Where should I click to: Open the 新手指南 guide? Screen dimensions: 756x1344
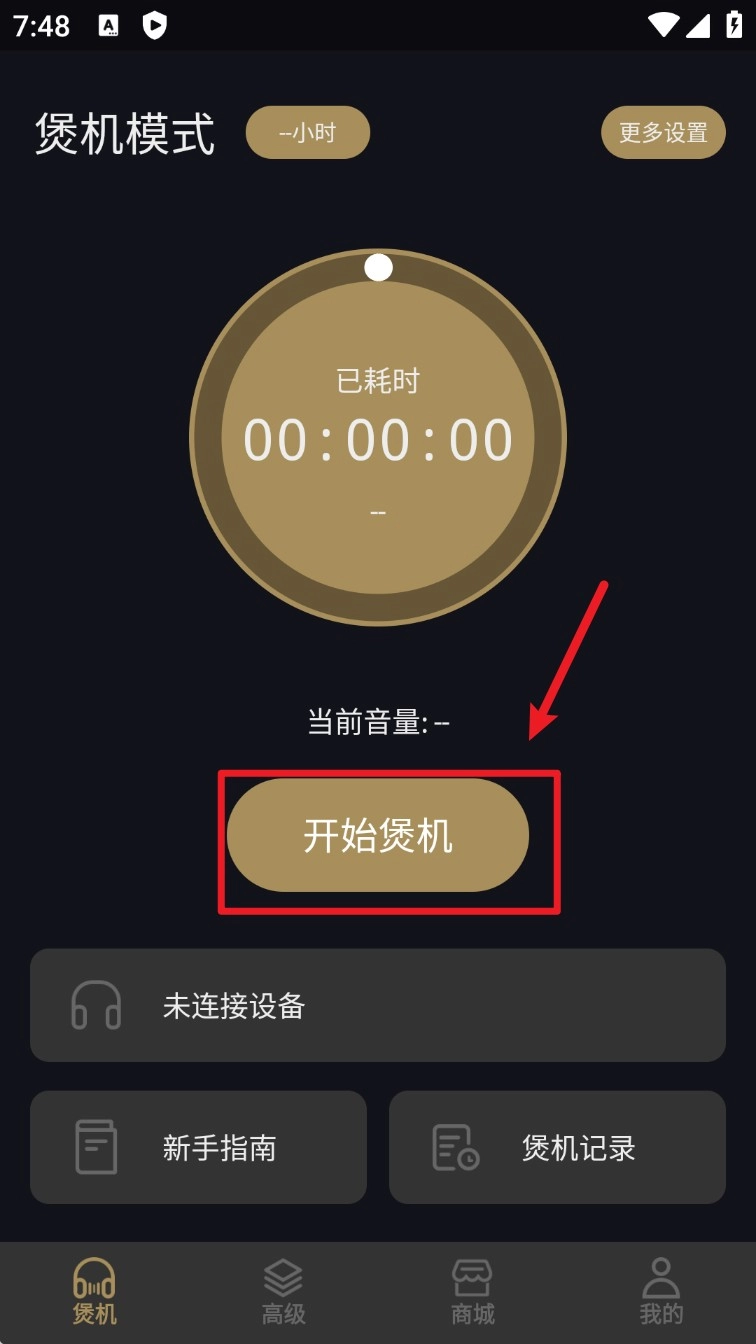(x=198, y=1147)
